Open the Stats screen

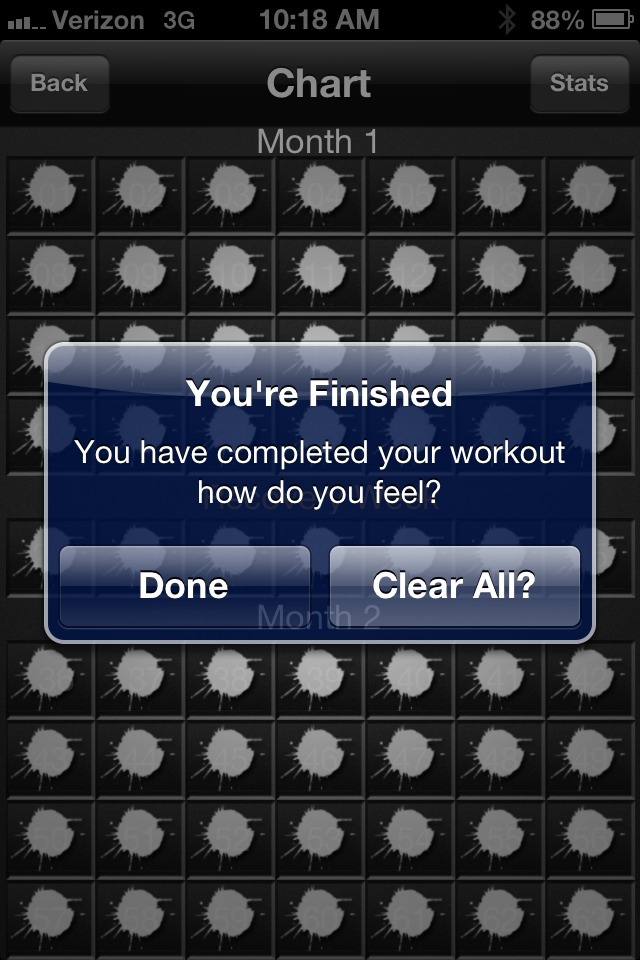pos(579,83)
